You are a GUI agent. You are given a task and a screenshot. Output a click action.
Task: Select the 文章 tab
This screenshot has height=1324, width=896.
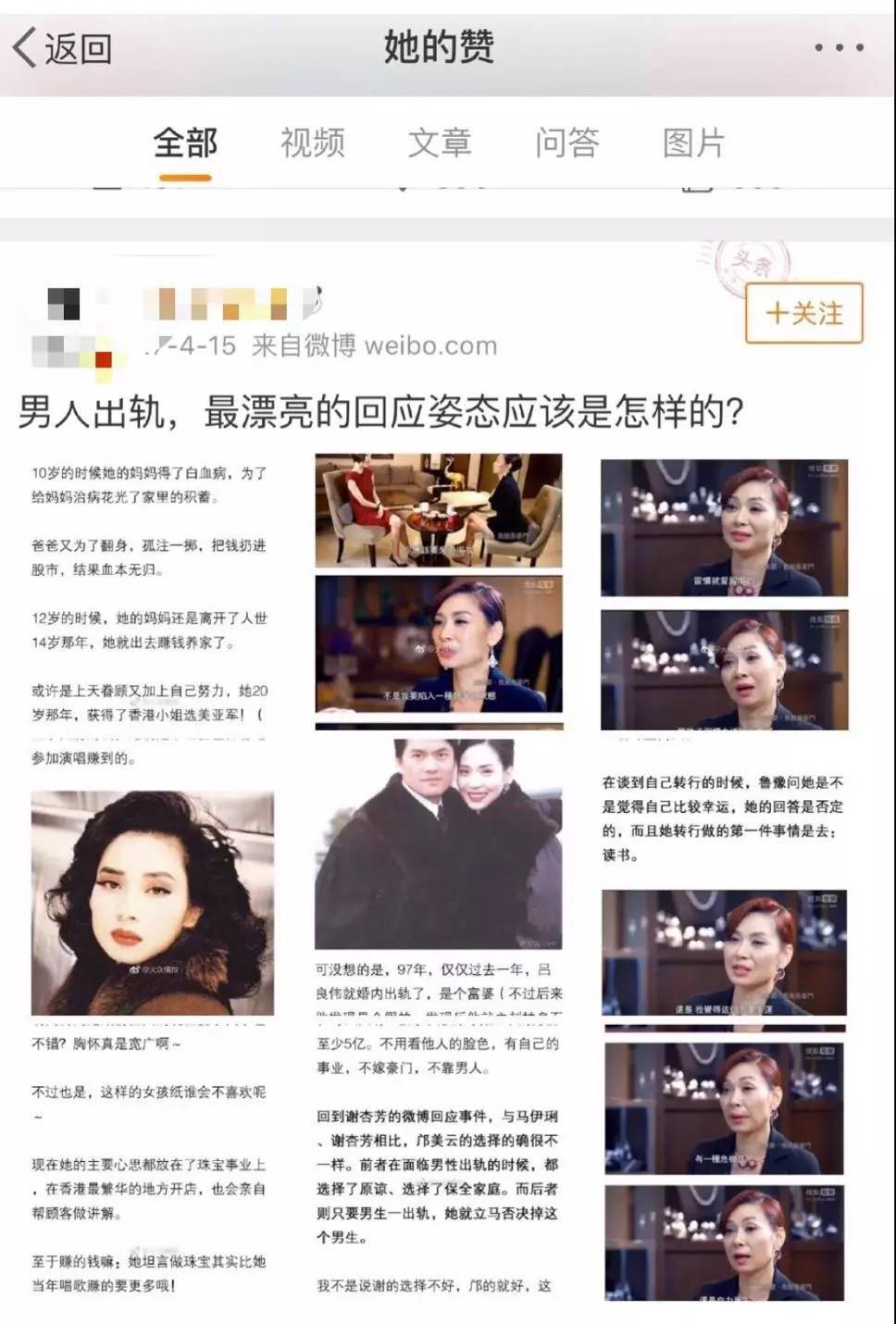440,144
